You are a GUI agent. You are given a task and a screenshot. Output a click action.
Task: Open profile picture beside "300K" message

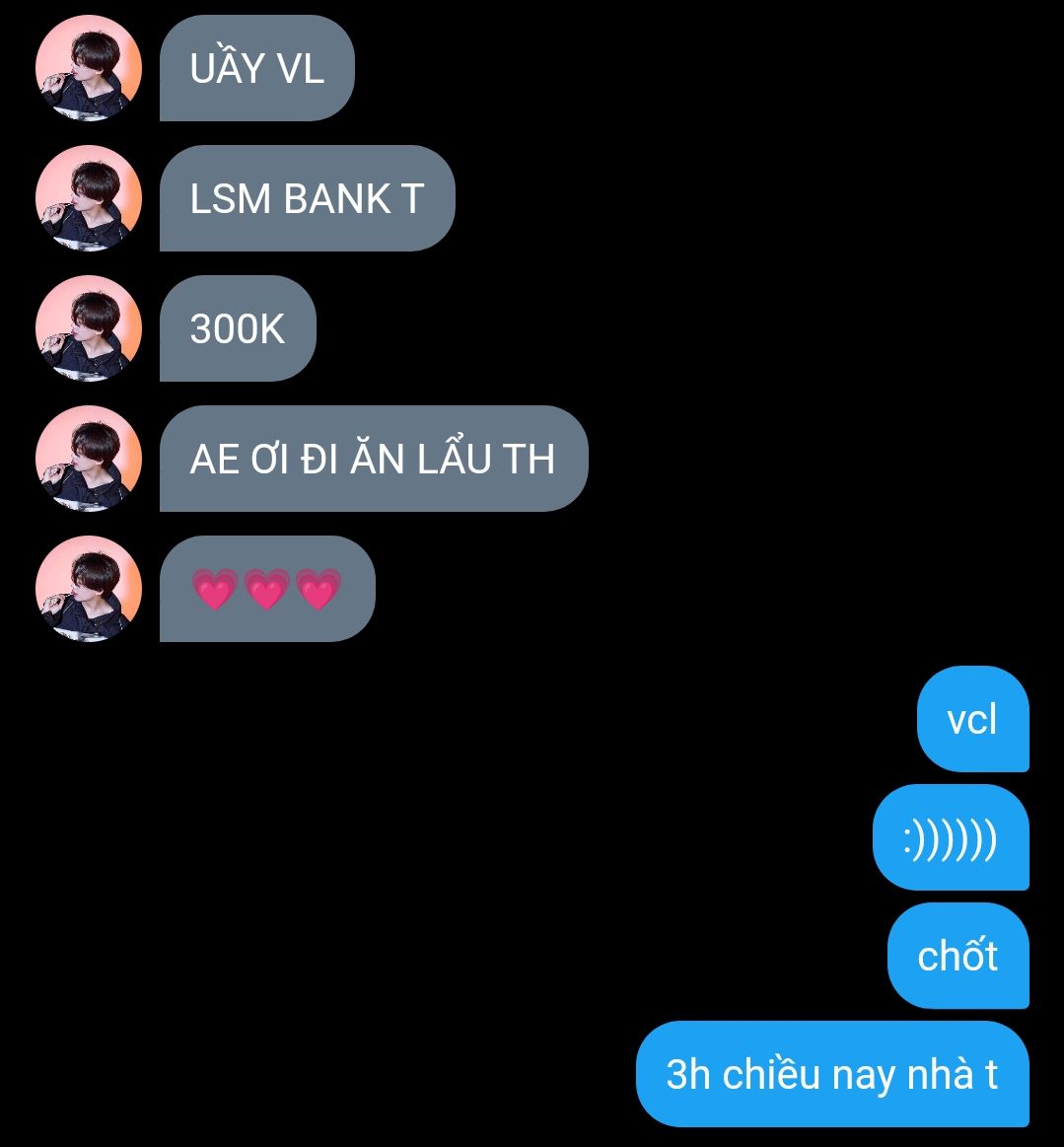click(89, 328)
